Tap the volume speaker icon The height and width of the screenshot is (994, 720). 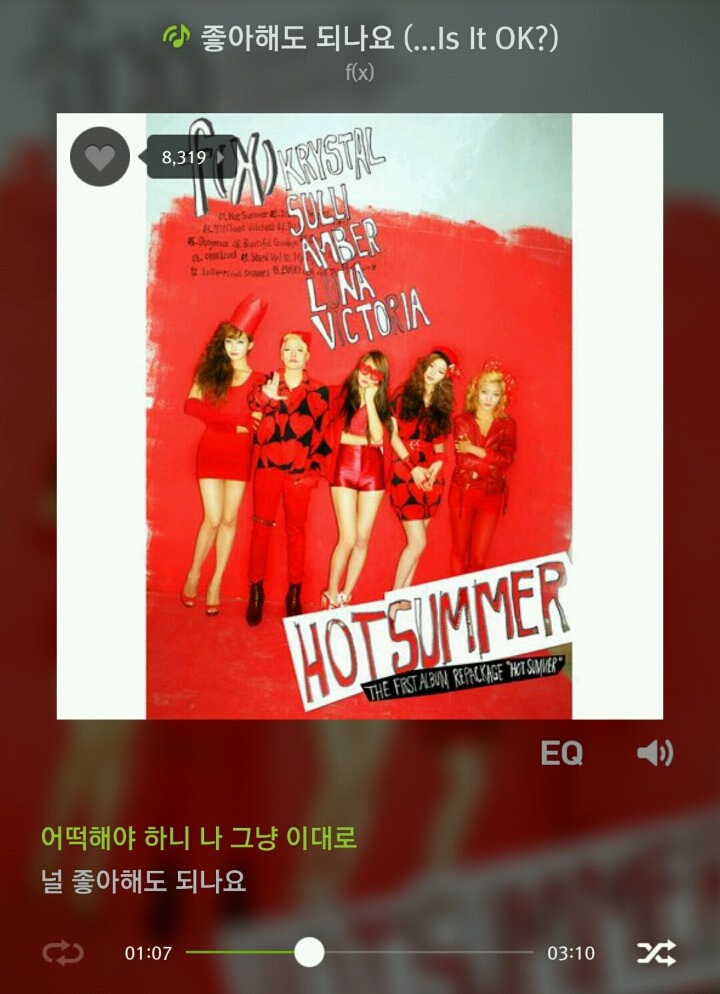click(x=655, y=753)
